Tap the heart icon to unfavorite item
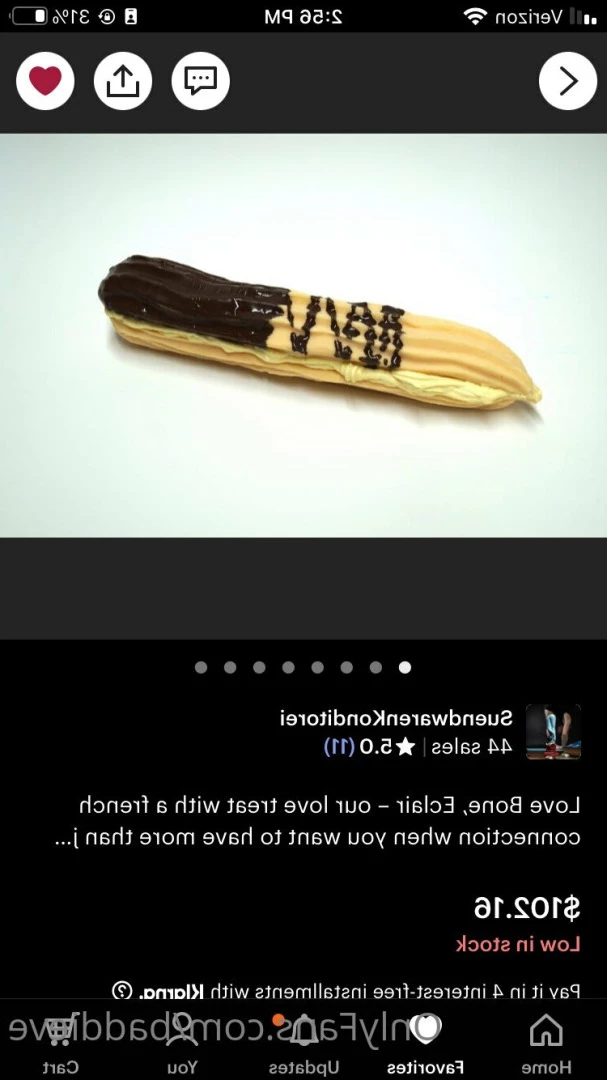The height and width of the screenshot is (1080, 607). tap(45, 81)
